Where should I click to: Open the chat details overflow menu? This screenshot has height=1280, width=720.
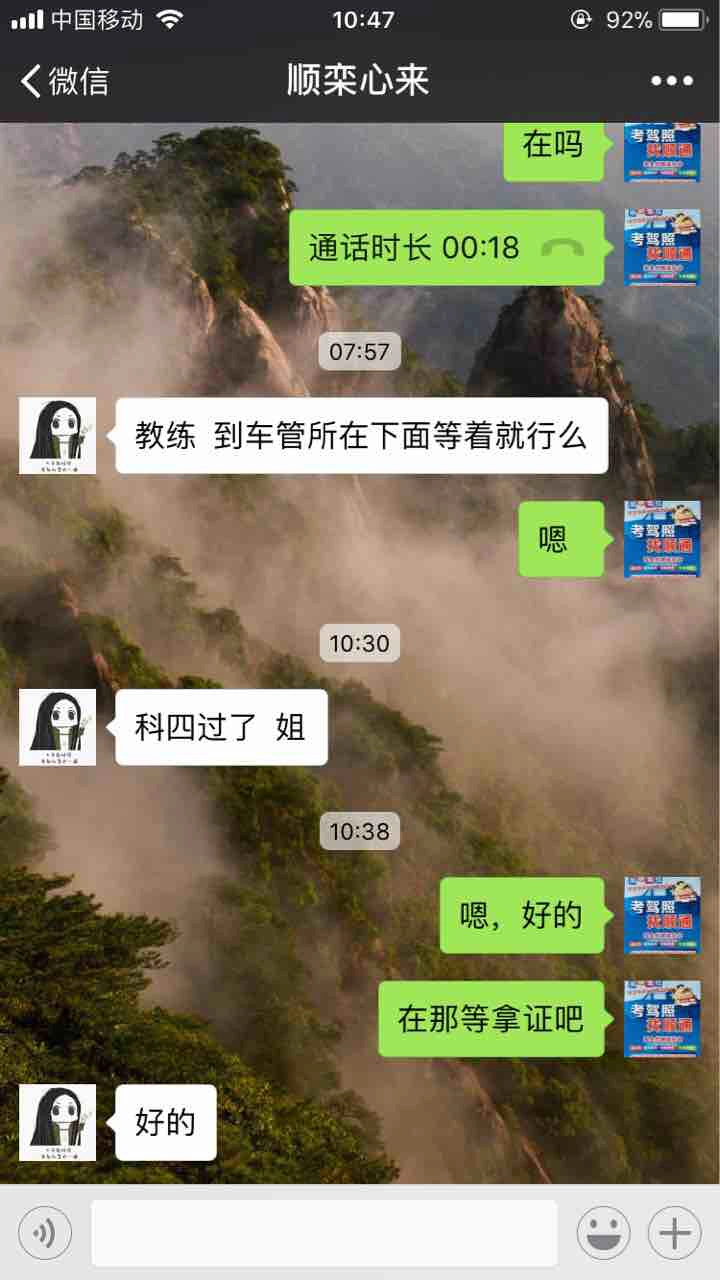(671, 81)
